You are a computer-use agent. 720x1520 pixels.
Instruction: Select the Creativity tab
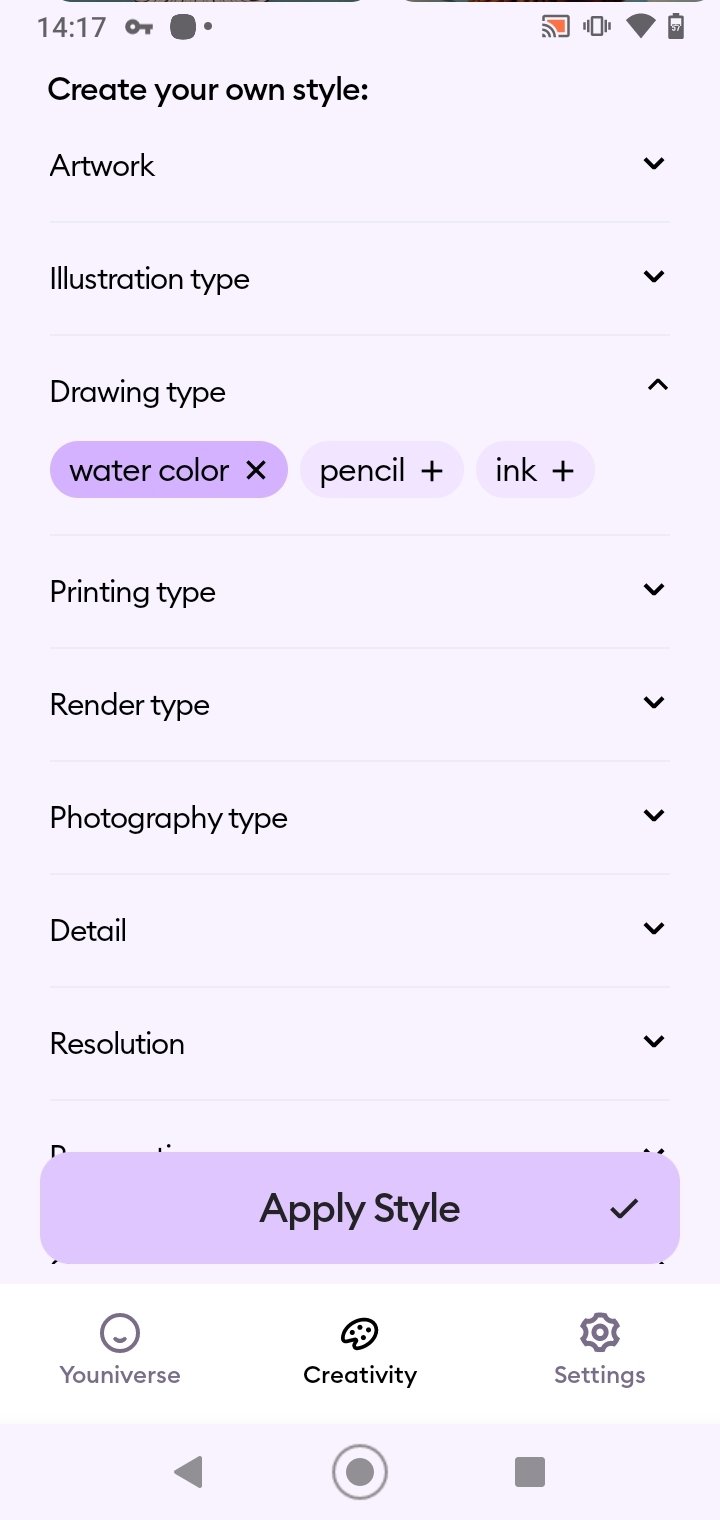point(360,1351)
